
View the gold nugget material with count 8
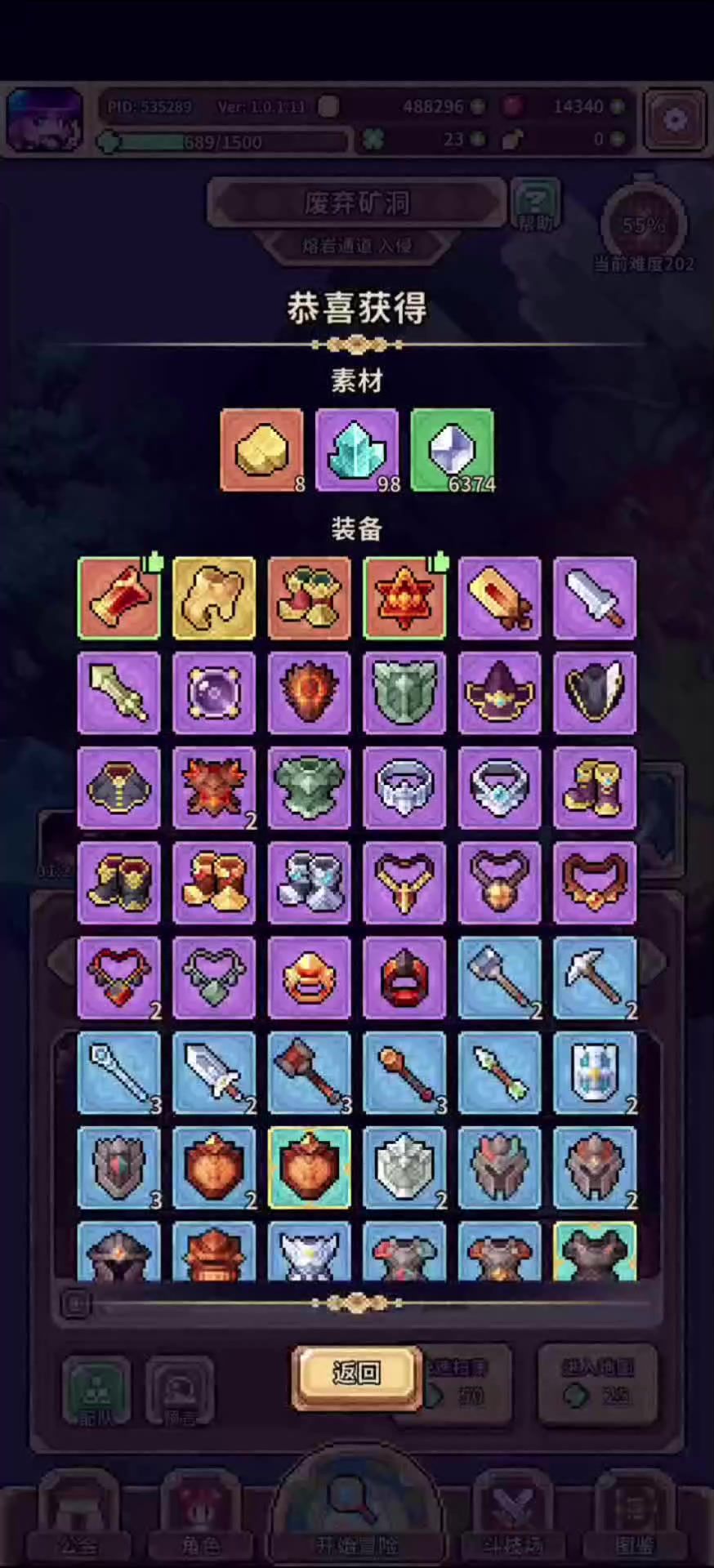[x=262, y=451]
